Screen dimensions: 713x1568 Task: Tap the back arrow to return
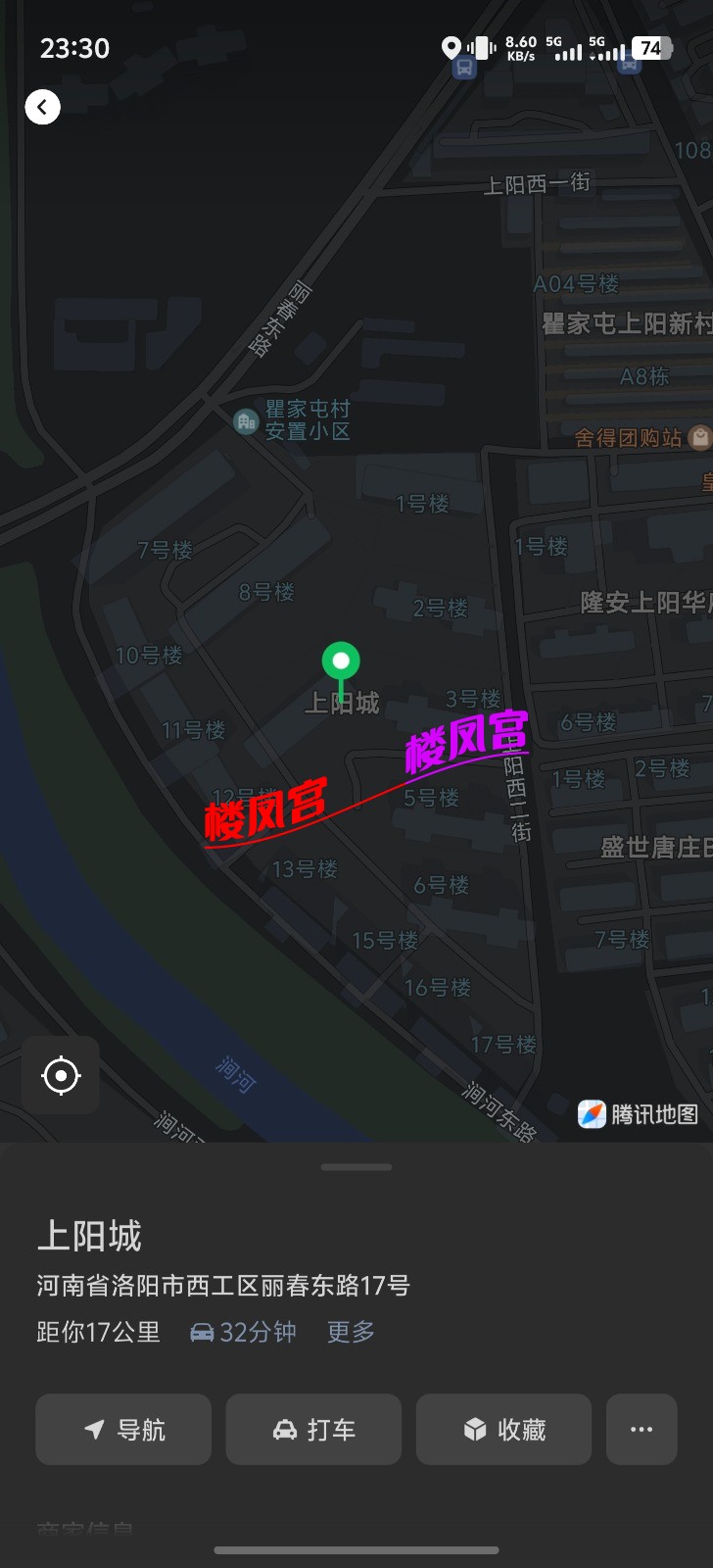coord(42,107)
